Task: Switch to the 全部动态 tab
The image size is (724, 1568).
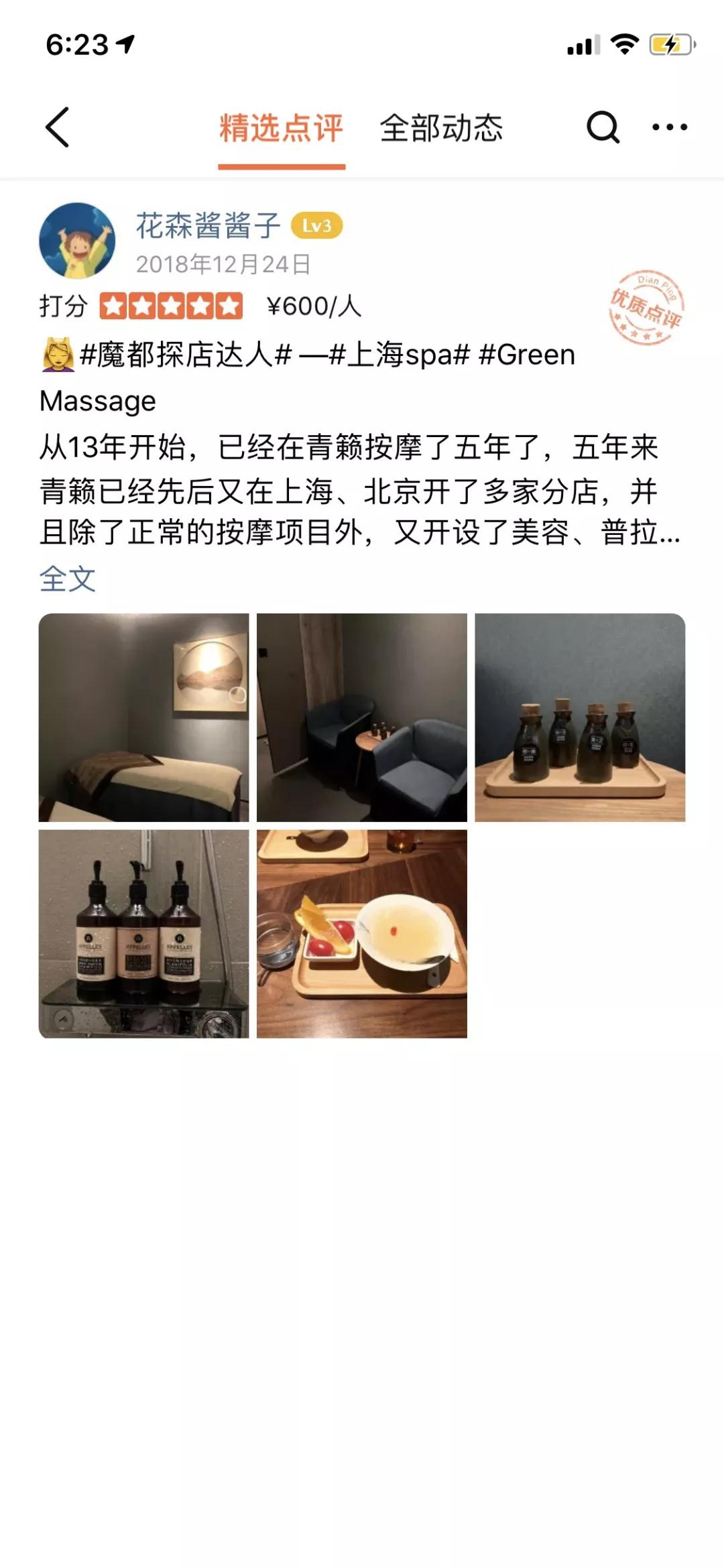Action: click(x=441, y=128)
